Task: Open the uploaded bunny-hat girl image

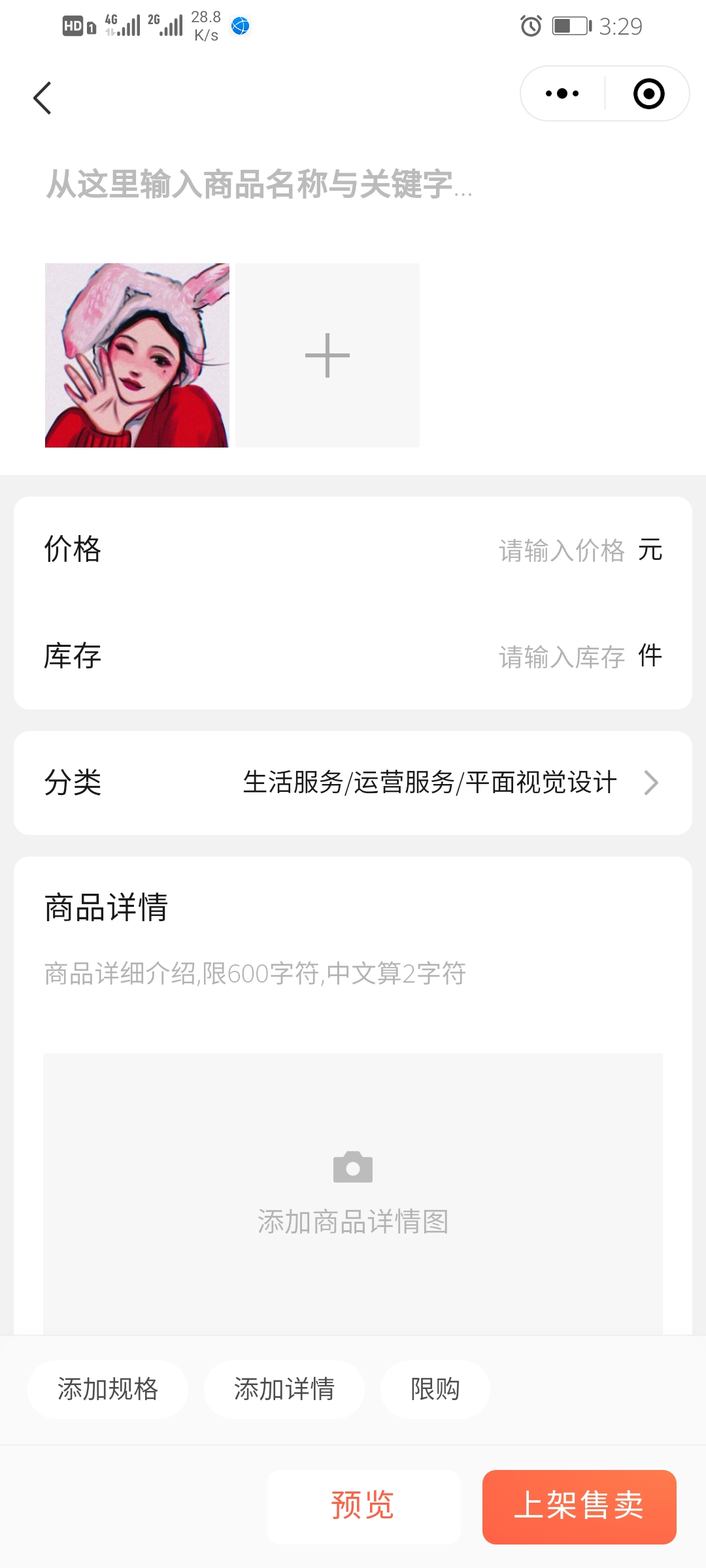Action: (137, 355)
